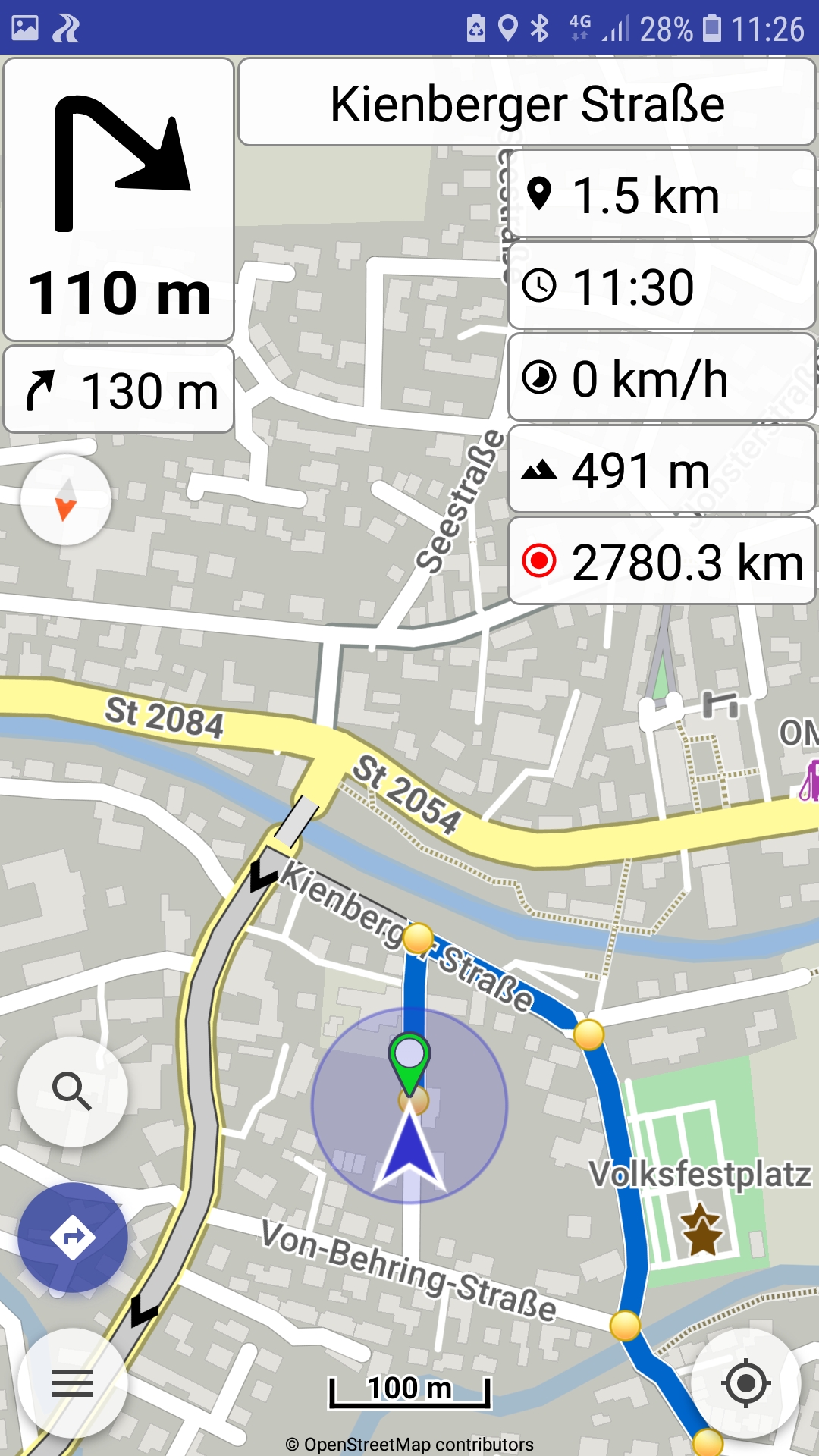
Task: Tap the 110 m next-turn widget
Action: [x=119, y=199]
